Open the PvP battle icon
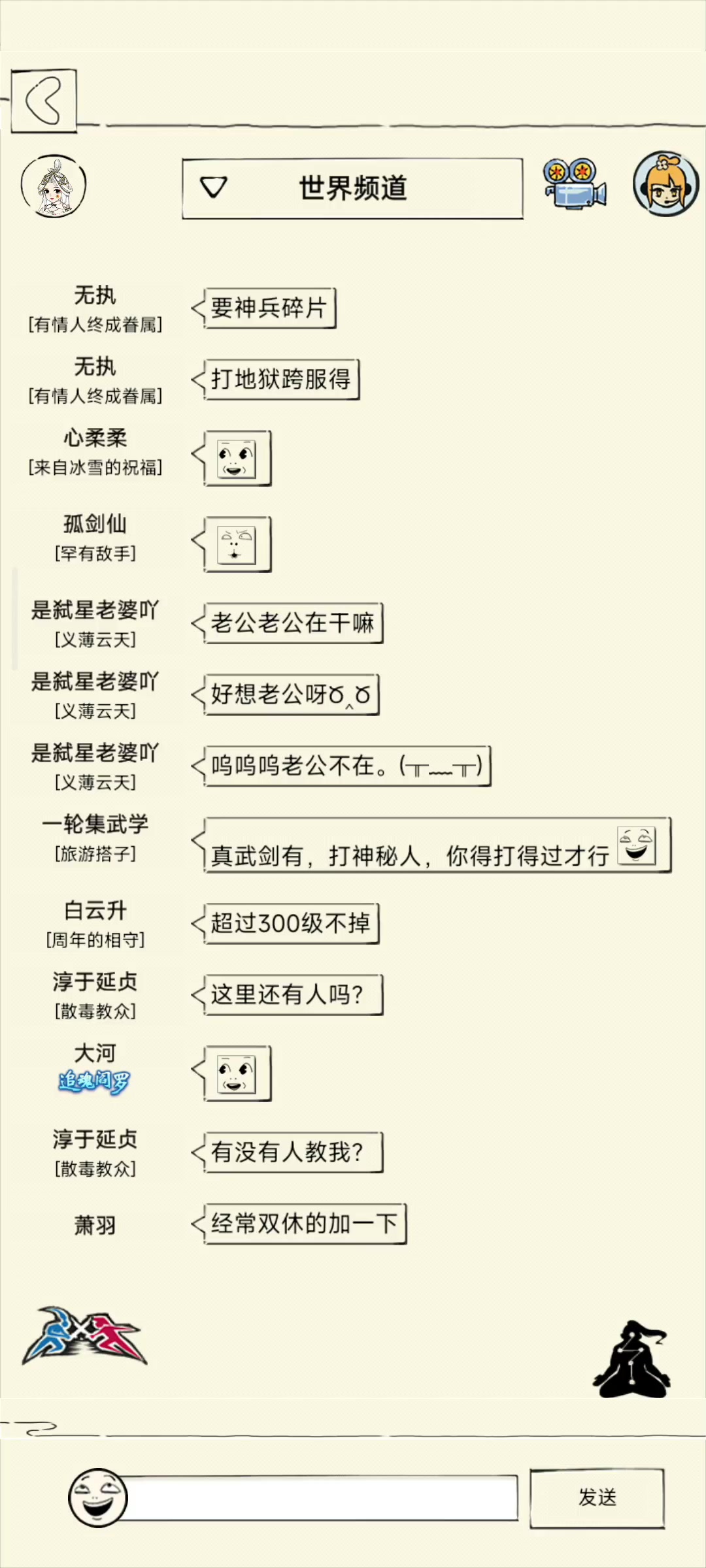706x1568 pixels. (84, 1337)
